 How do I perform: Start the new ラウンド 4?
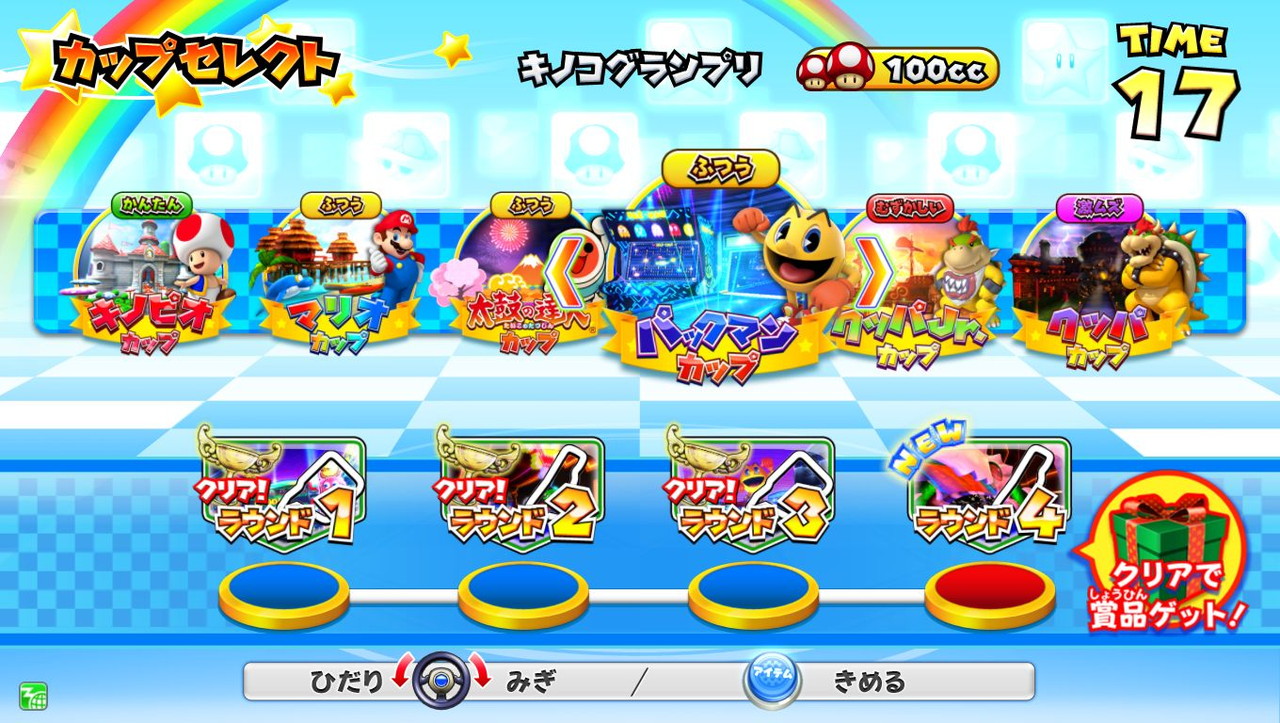[985, 487]
